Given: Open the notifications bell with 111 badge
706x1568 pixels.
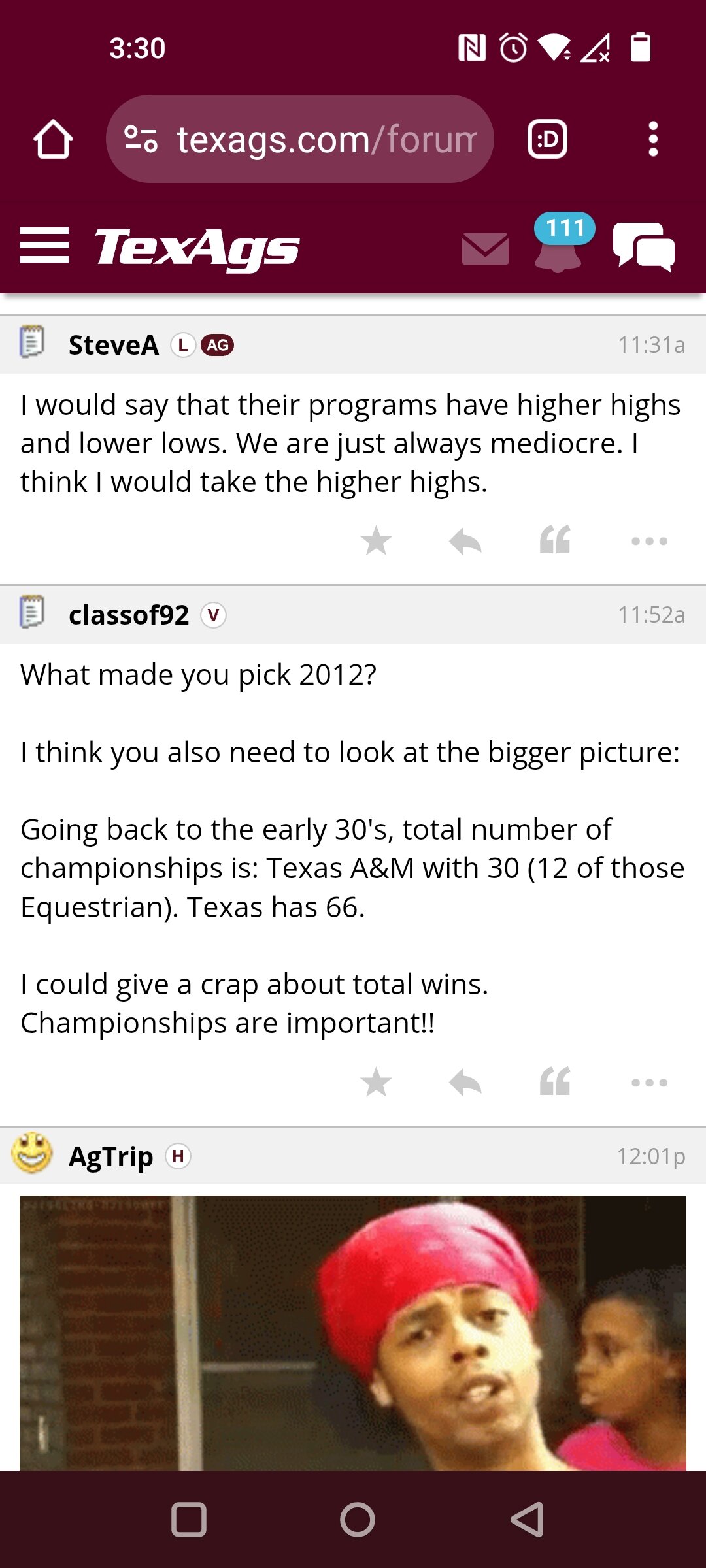Looking at the screenshot, I should pyautogui.click(x=560, y=244).
